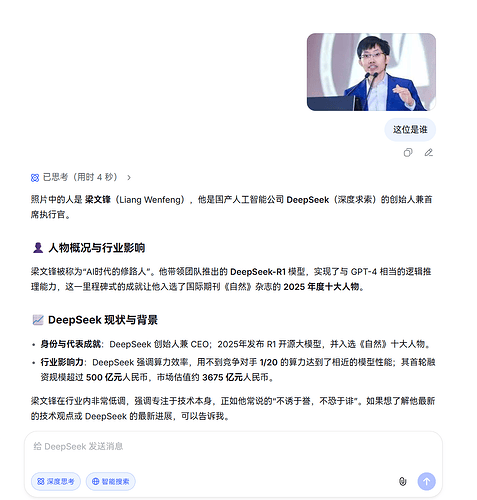
Task: Expand the 已思考 thinking process details
Action: (x=81, y=177)
